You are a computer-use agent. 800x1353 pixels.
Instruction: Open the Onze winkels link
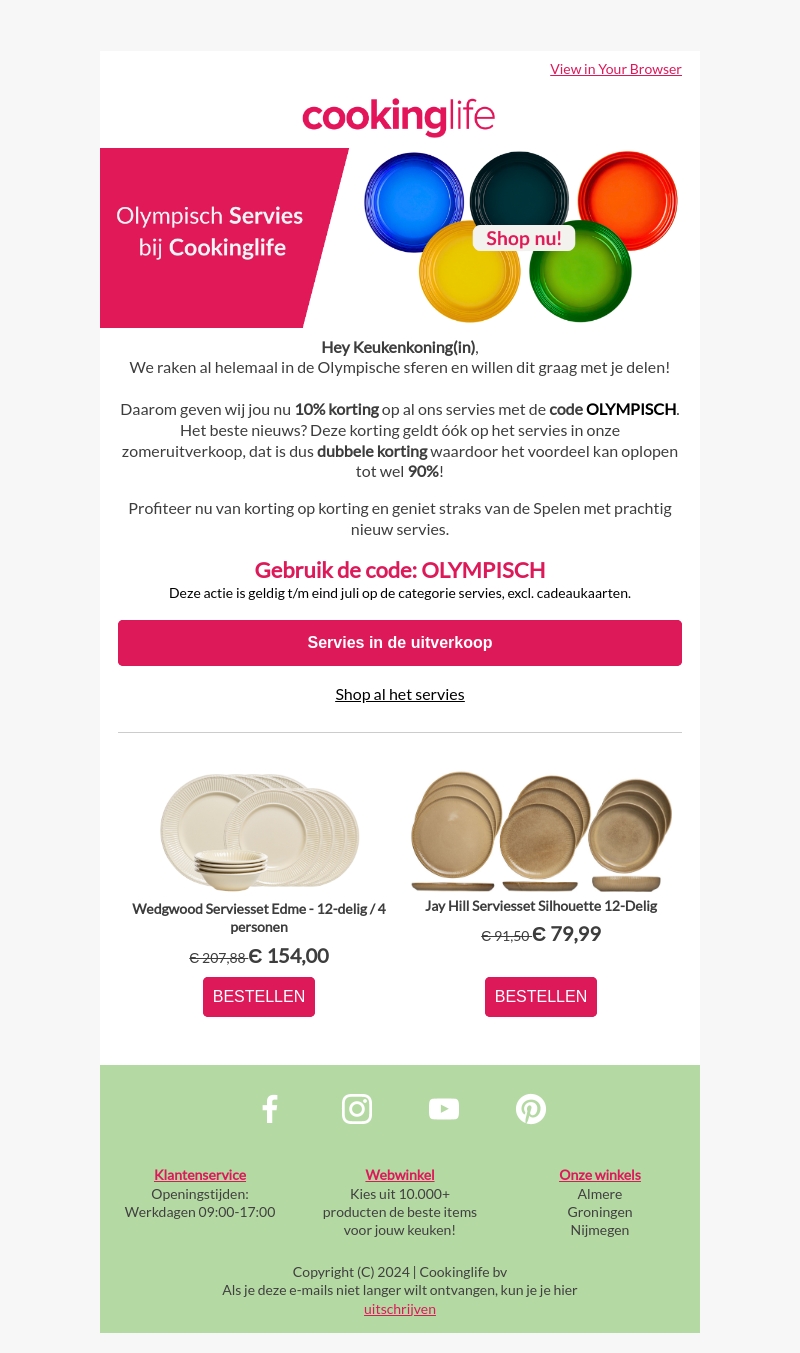pyautogui.click(x=600, y=1175)
